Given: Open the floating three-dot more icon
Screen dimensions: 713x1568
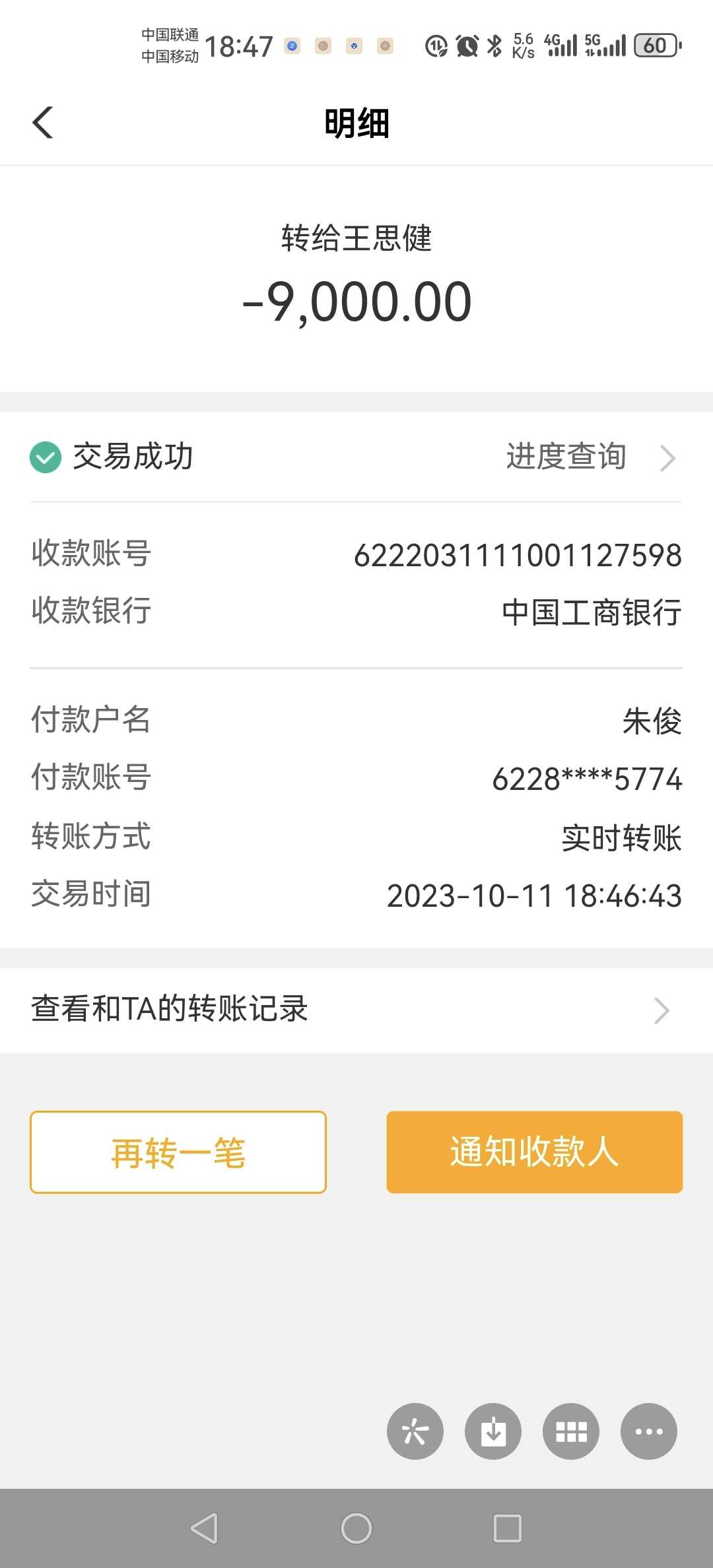Looking at the screenshot, I should click(648, 1431).
